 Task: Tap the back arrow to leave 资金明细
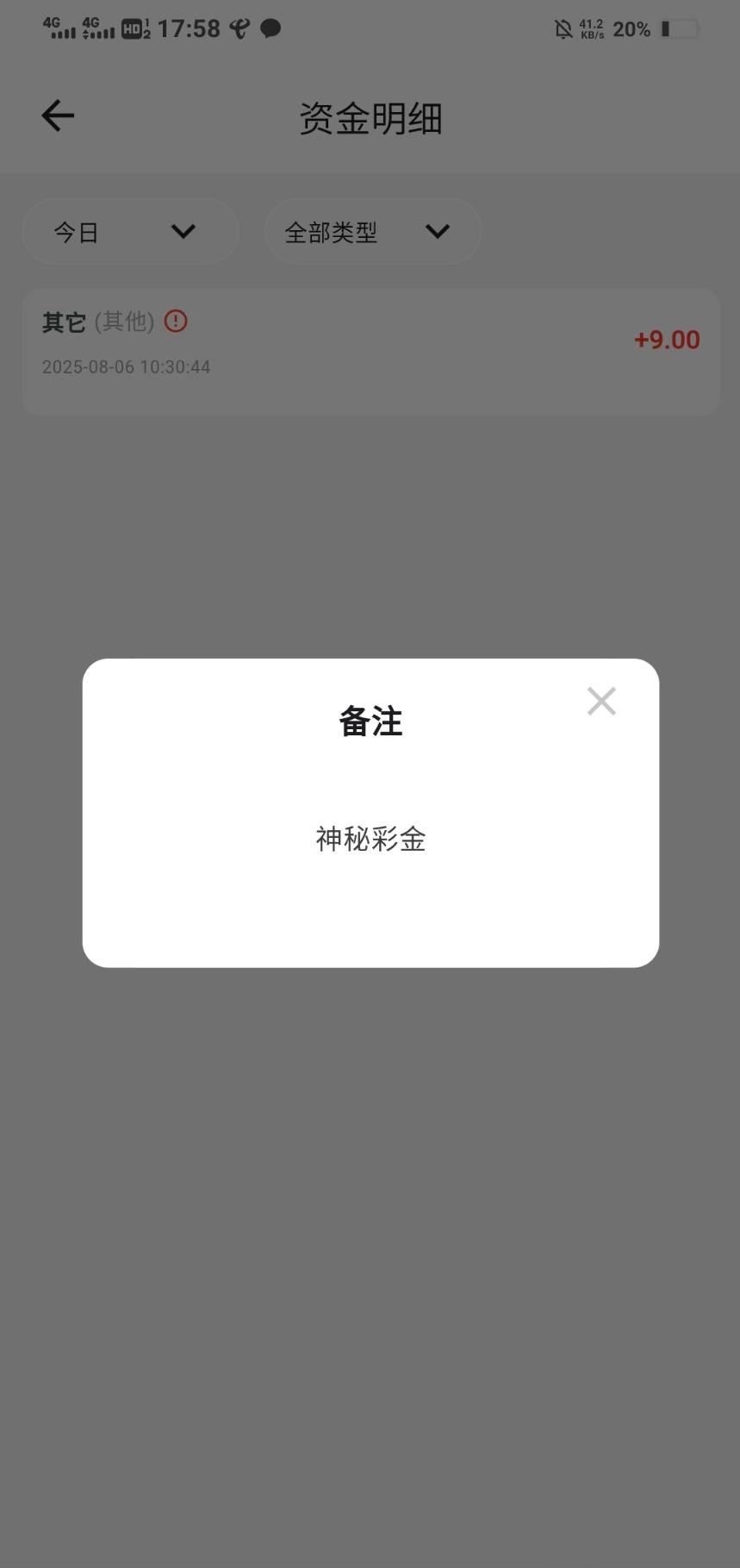point(57,115)
